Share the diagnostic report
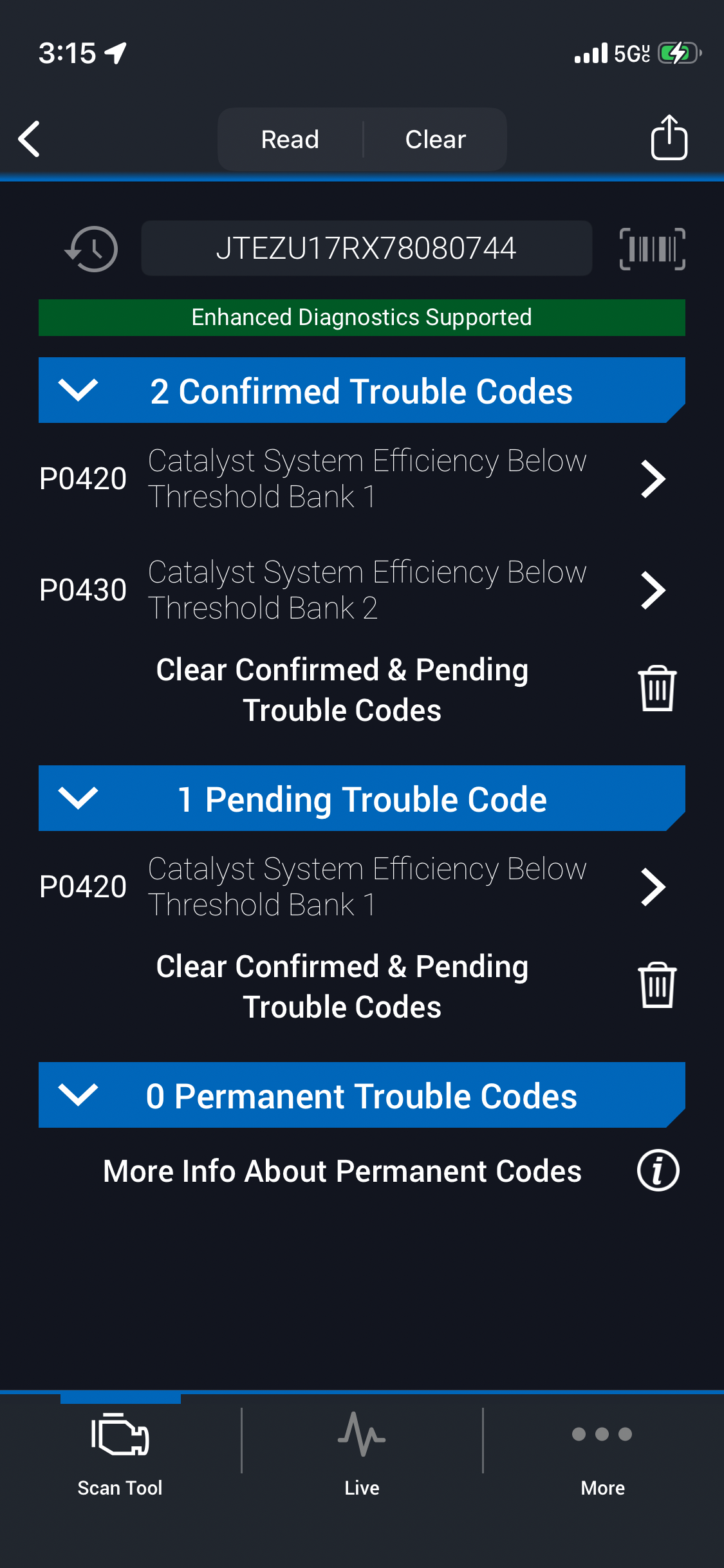Screen dimensions: 724x1568 [669, 138]
